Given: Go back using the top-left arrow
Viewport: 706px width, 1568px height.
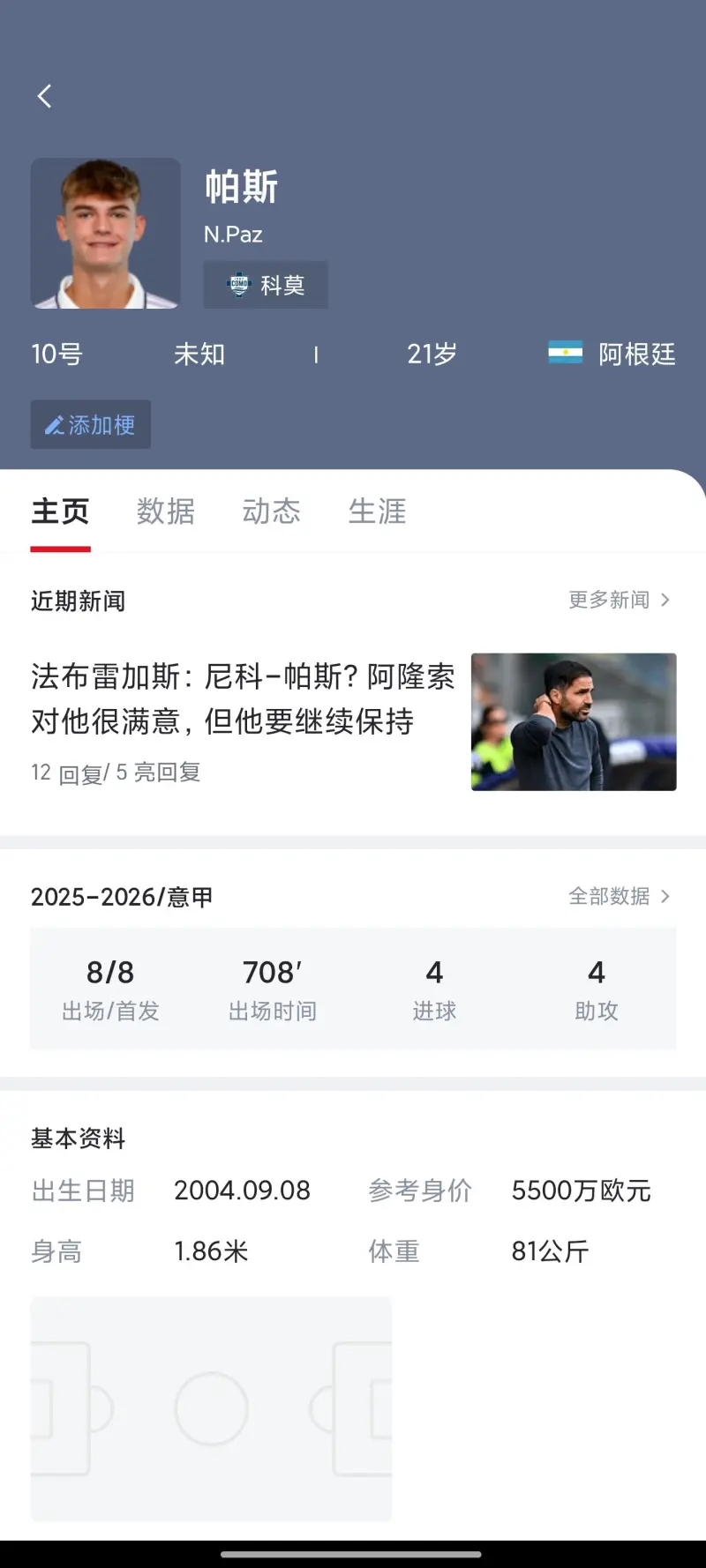Looking at the screenshot, I should (x=45, y=96).
